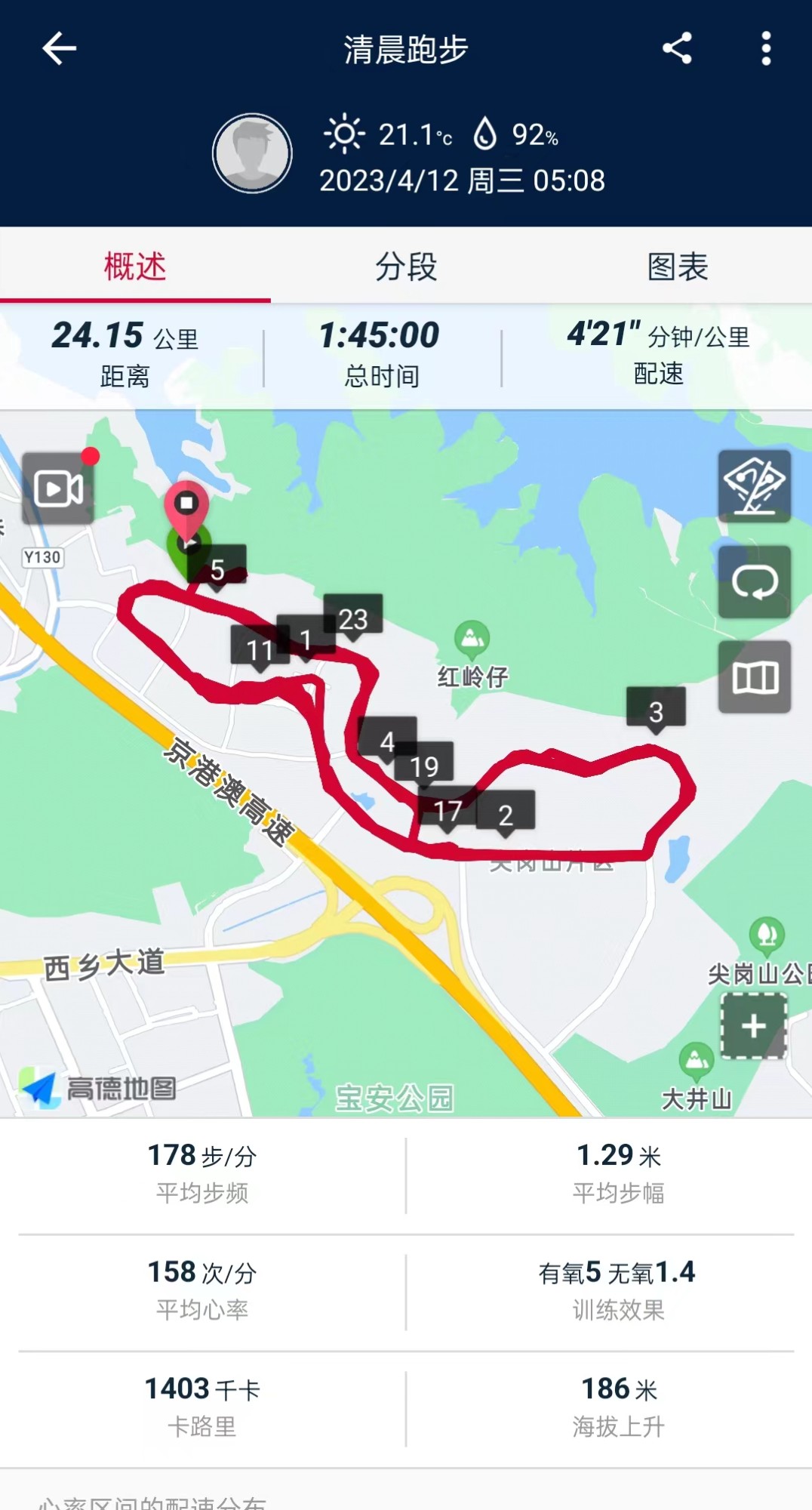The width and height of the screenshot is (812, 1510).
Task: Tap the user profile avatar
Action: pos(252,153)
